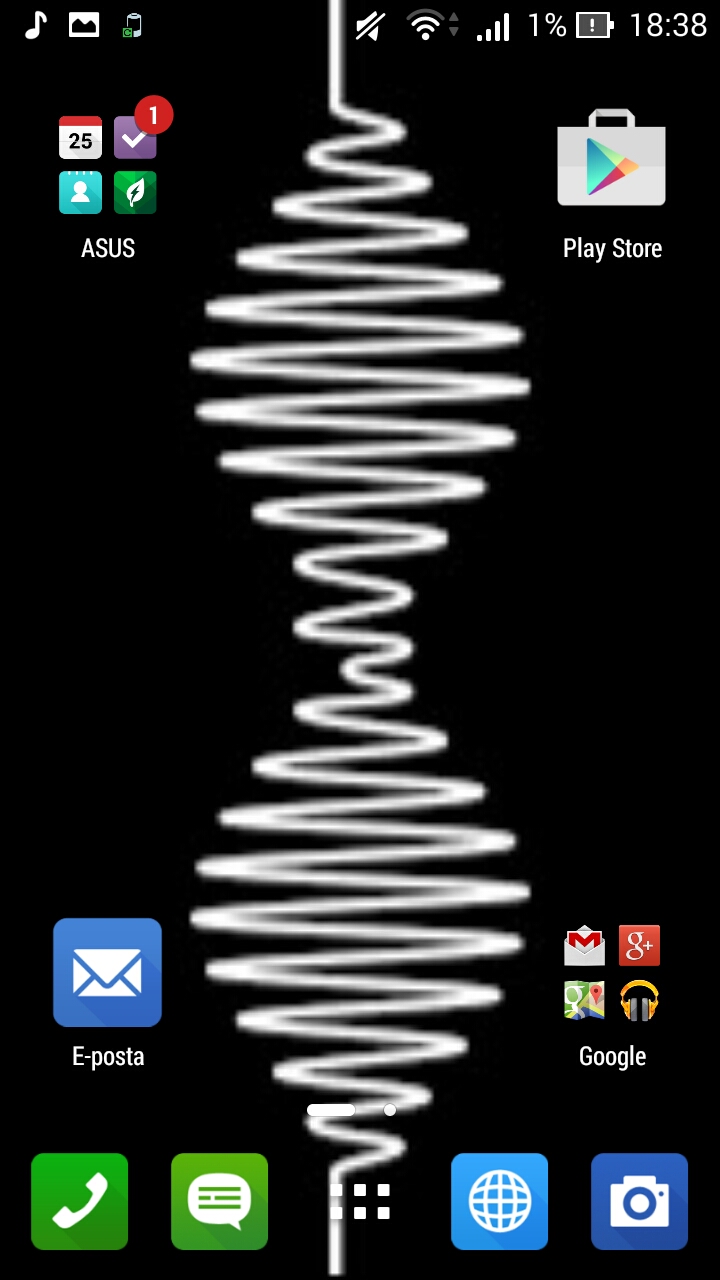The width and height of the screenshot is (720, 1280).
Task: Launch the messaging app
Action: tap(219, 1201)
